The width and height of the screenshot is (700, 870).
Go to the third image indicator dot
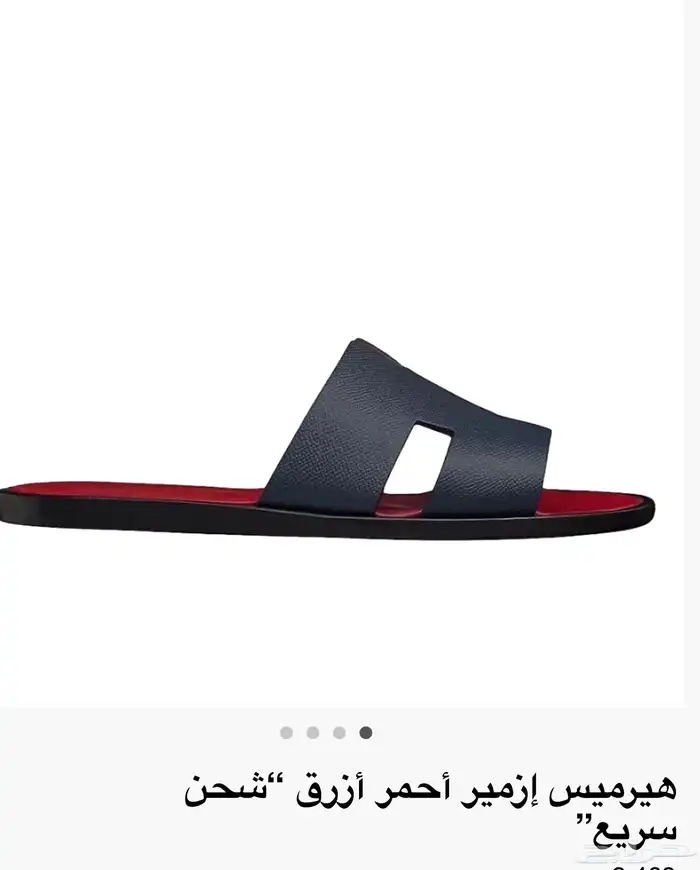[x=339, y=733]
